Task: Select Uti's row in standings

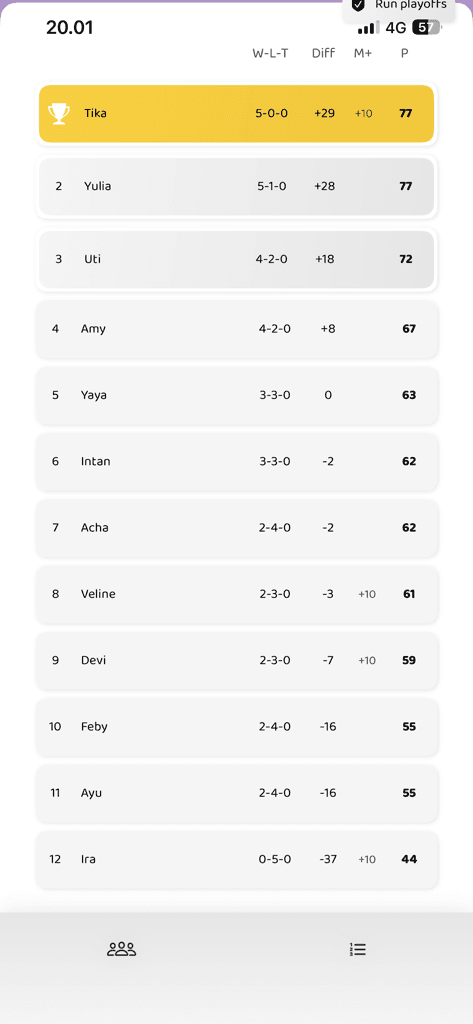Action: (236, 259)
